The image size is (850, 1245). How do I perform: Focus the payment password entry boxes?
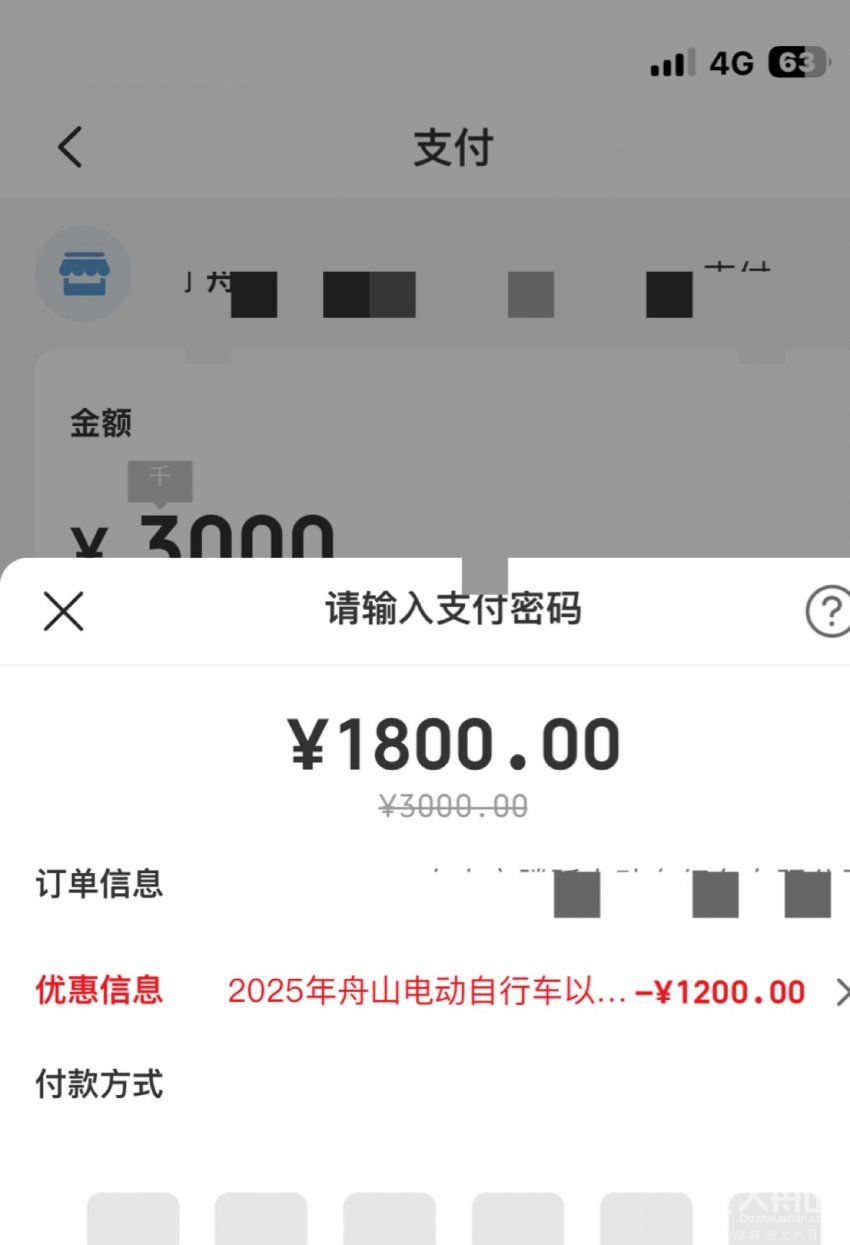click(390, 1220)
